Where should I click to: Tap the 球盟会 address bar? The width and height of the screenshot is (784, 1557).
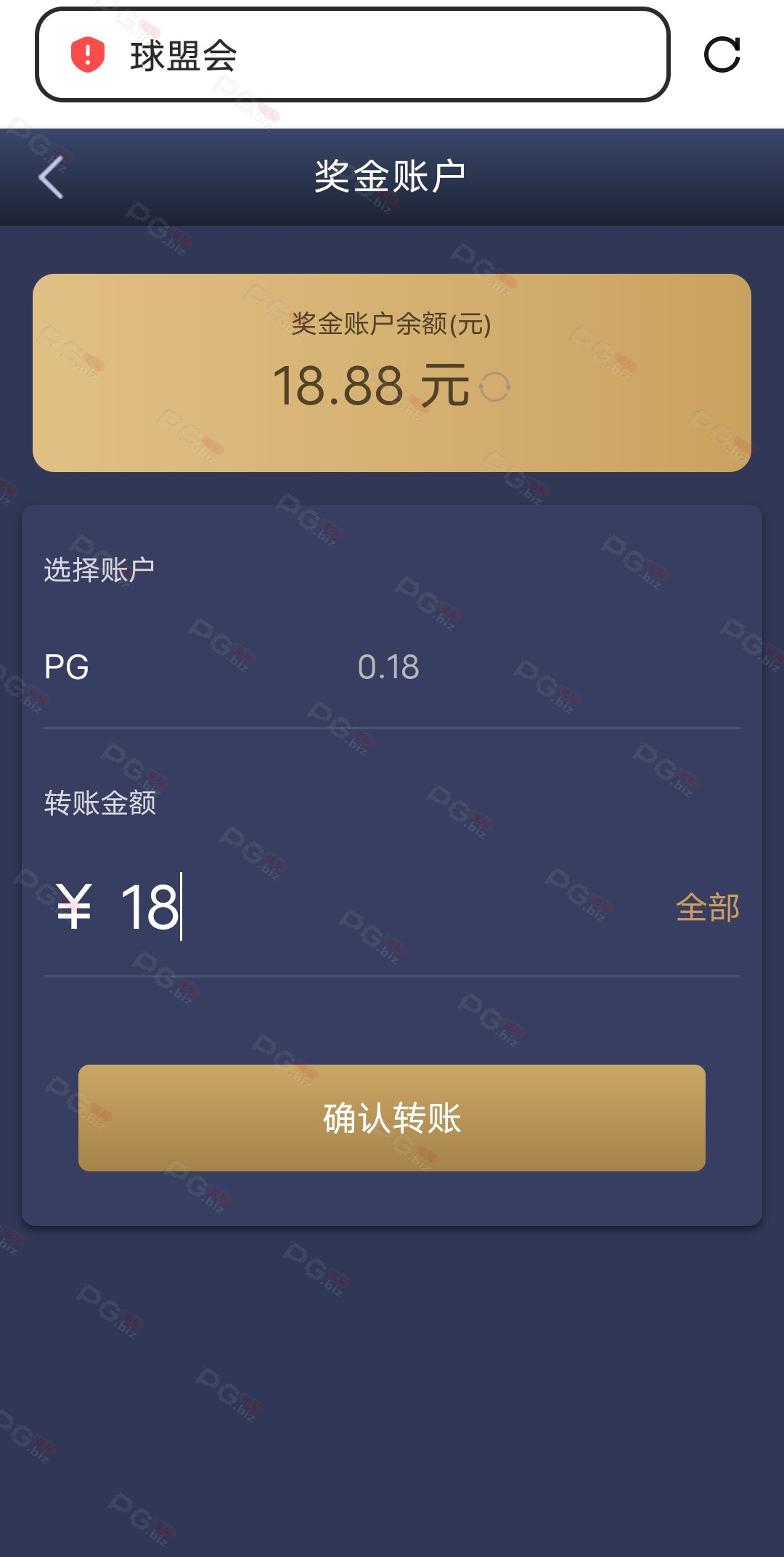[352, 54]
